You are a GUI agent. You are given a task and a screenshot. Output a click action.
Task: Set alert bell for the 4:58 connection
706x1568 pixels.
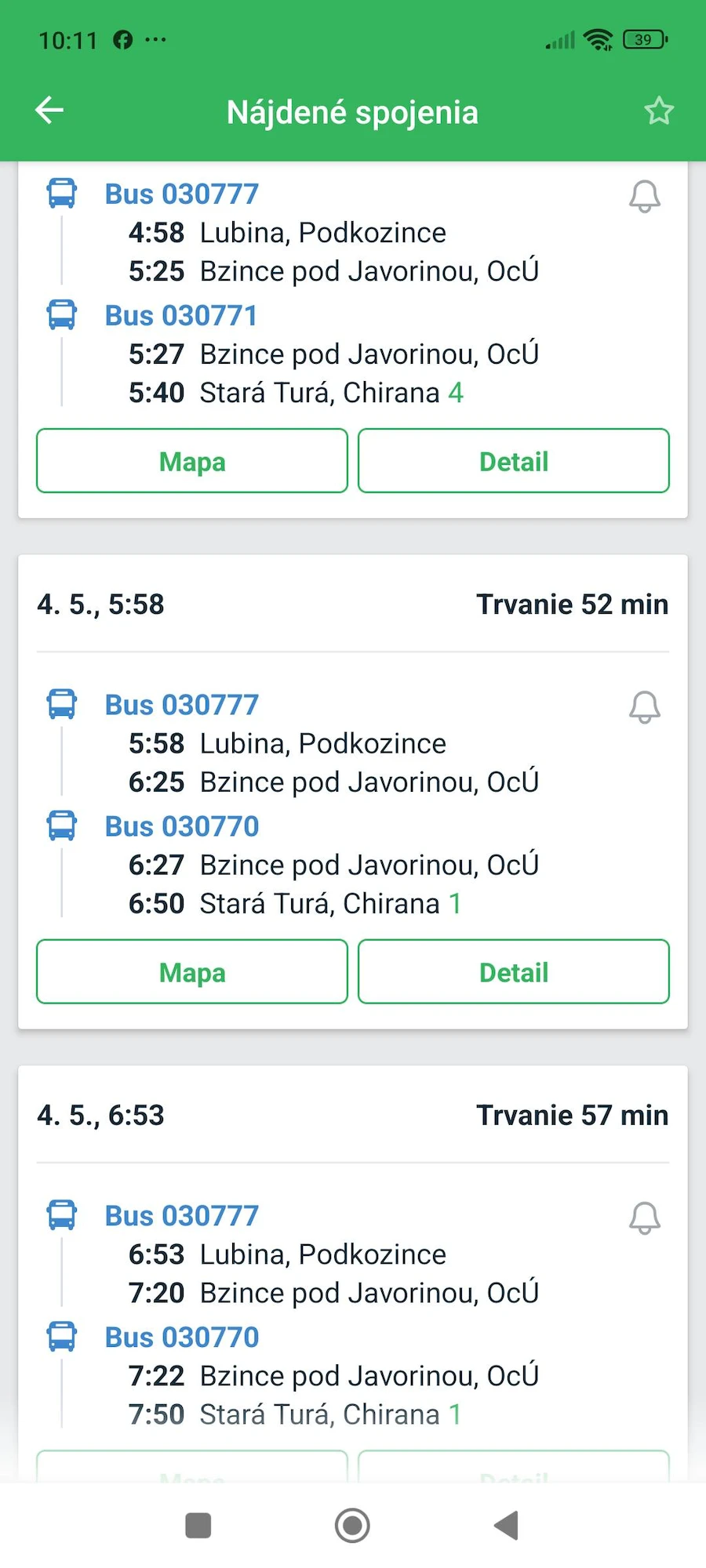644,196
